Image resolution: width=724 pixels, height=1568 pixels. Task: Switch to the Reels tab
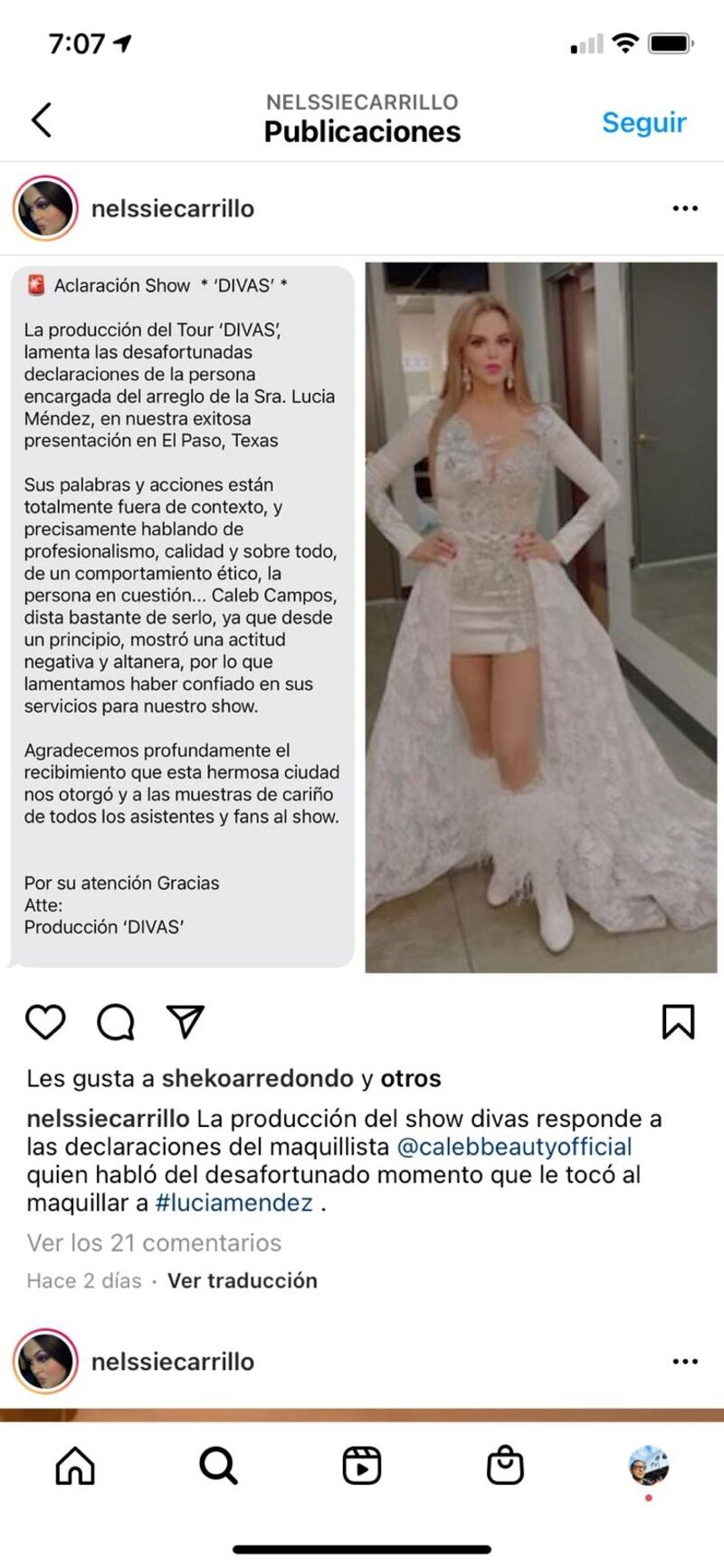pos(361,1466)
